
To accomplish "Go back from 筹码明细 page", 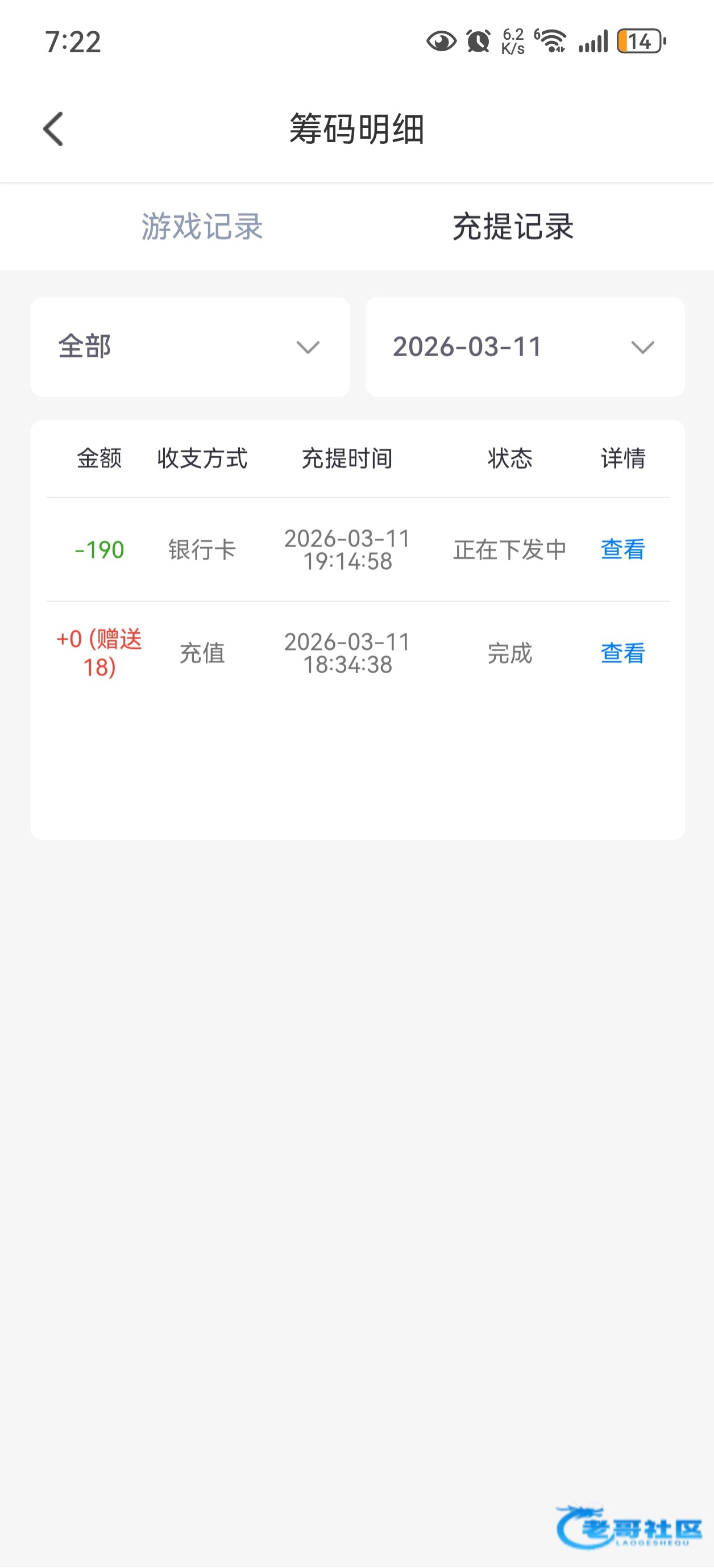I will (x=53, y=129).
